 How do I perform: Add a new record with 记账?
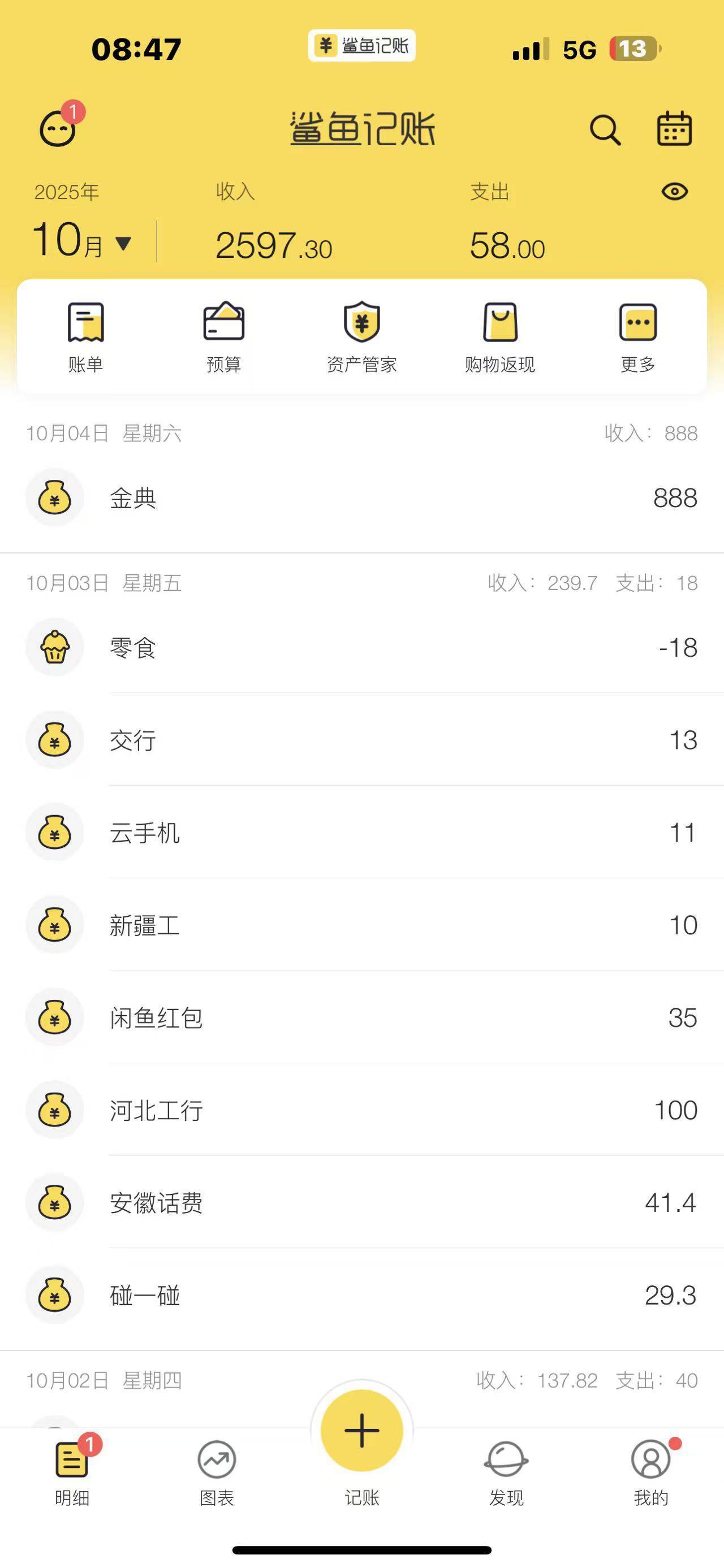[x=361, y=1432]
